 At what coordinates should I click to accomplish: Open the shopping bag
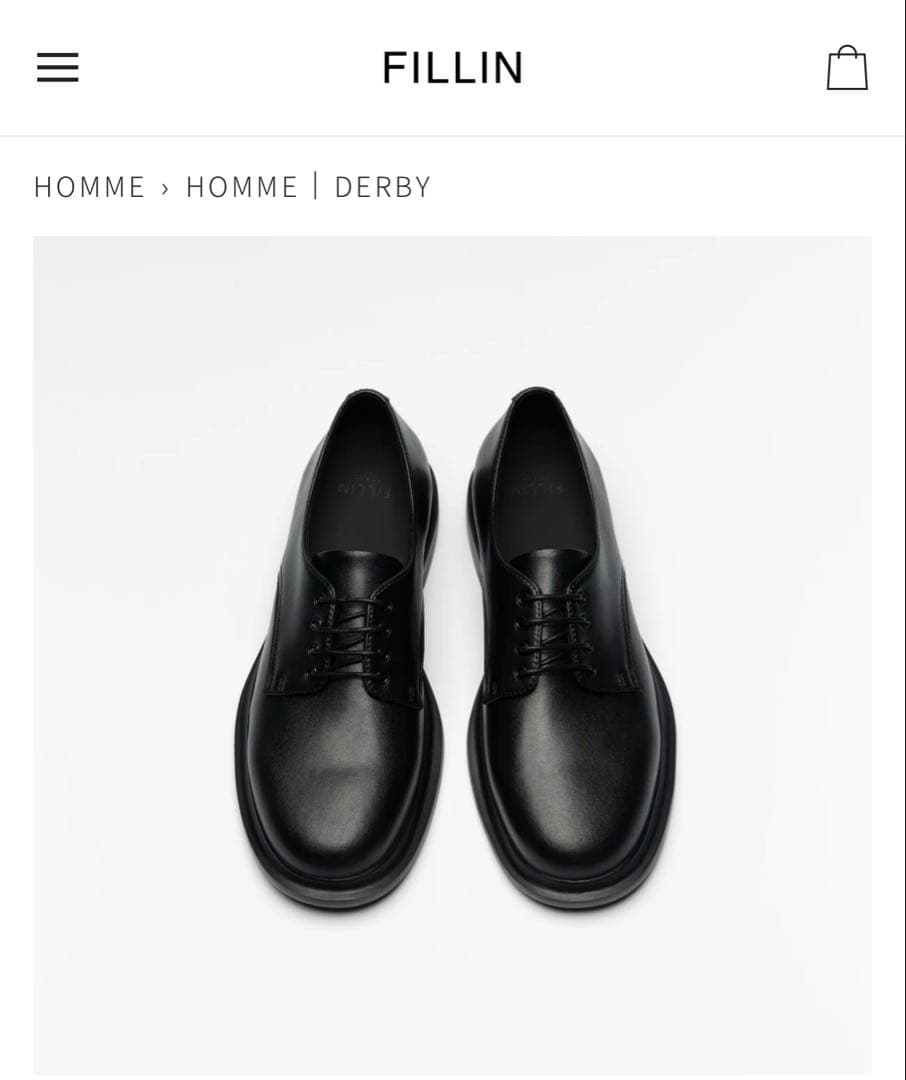pyautogui.click(x=846, y=68)
